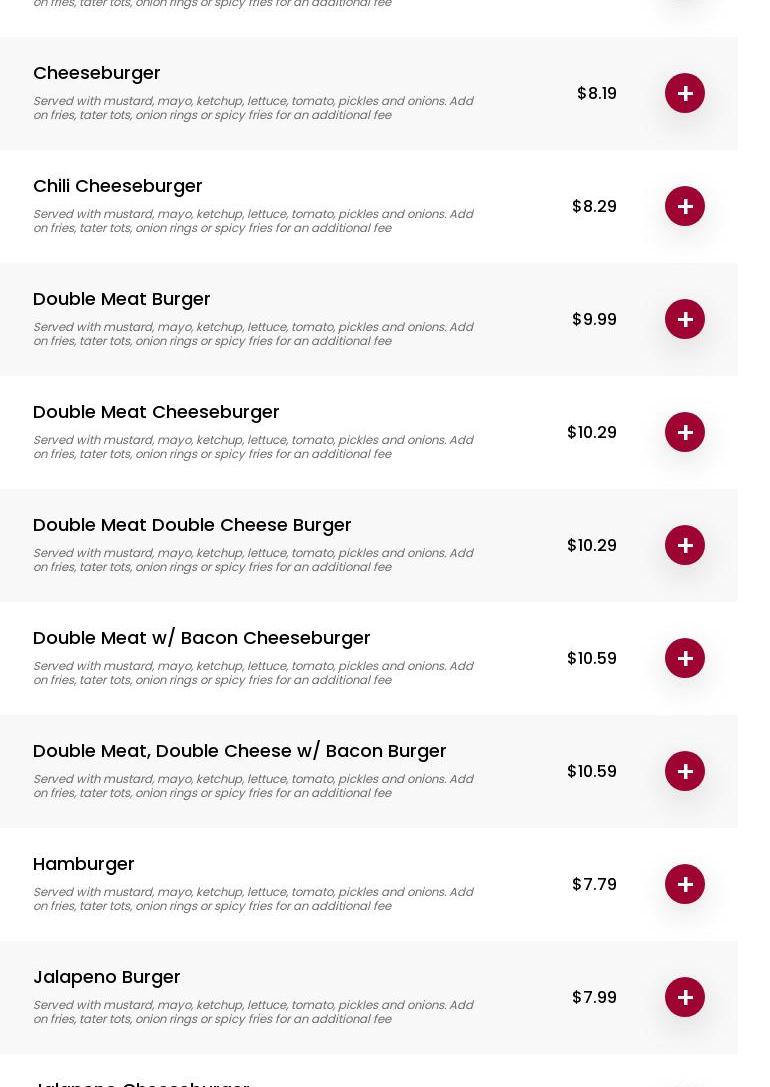The width and height of the screenshot is (770, 1087).
Task: Add Double Meat w/ Bacon Cheeseburger
Action: tap(685, 658)
